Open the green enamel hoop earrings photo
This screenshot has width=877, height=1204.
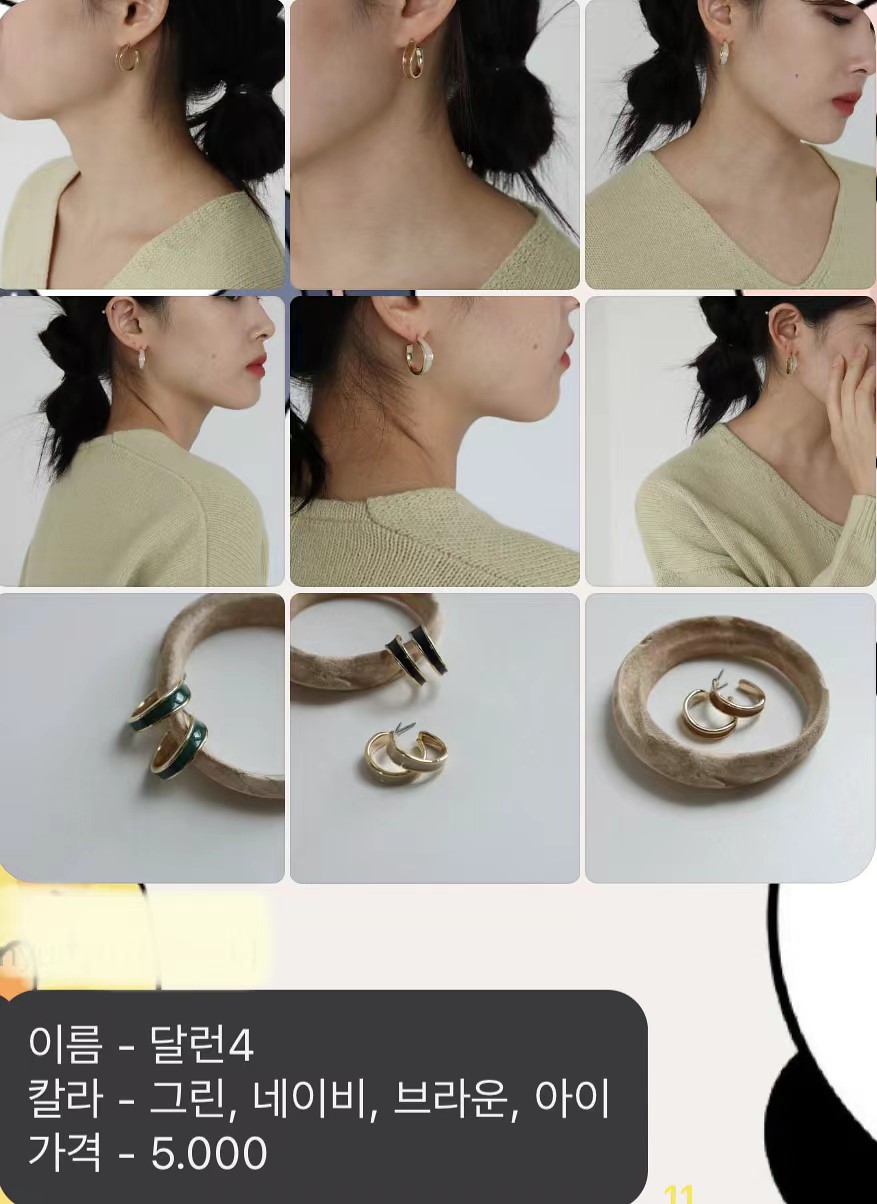pyautogui.click(x=142, y=738)
